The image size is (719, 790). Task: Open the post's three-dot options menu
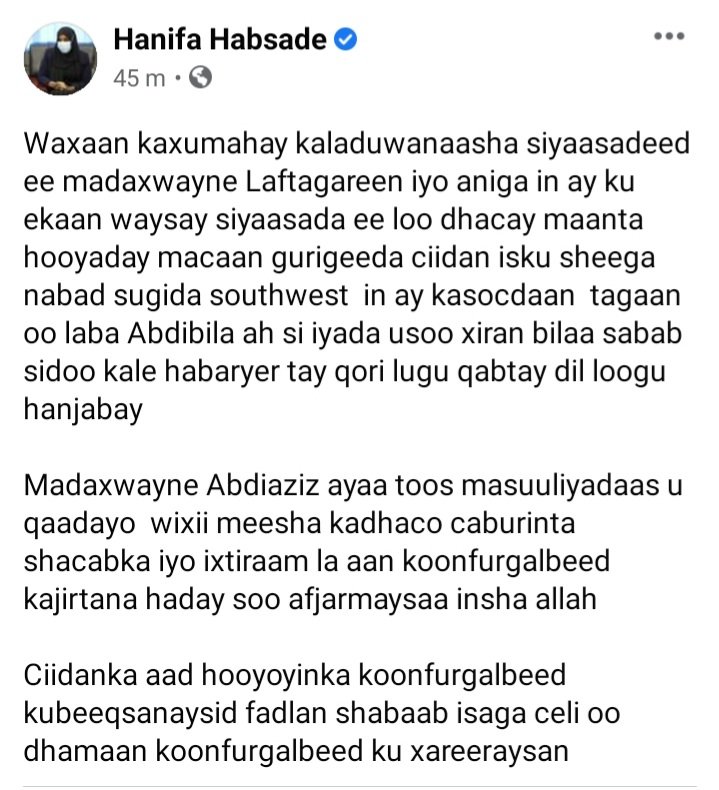(x=668, y=36)
